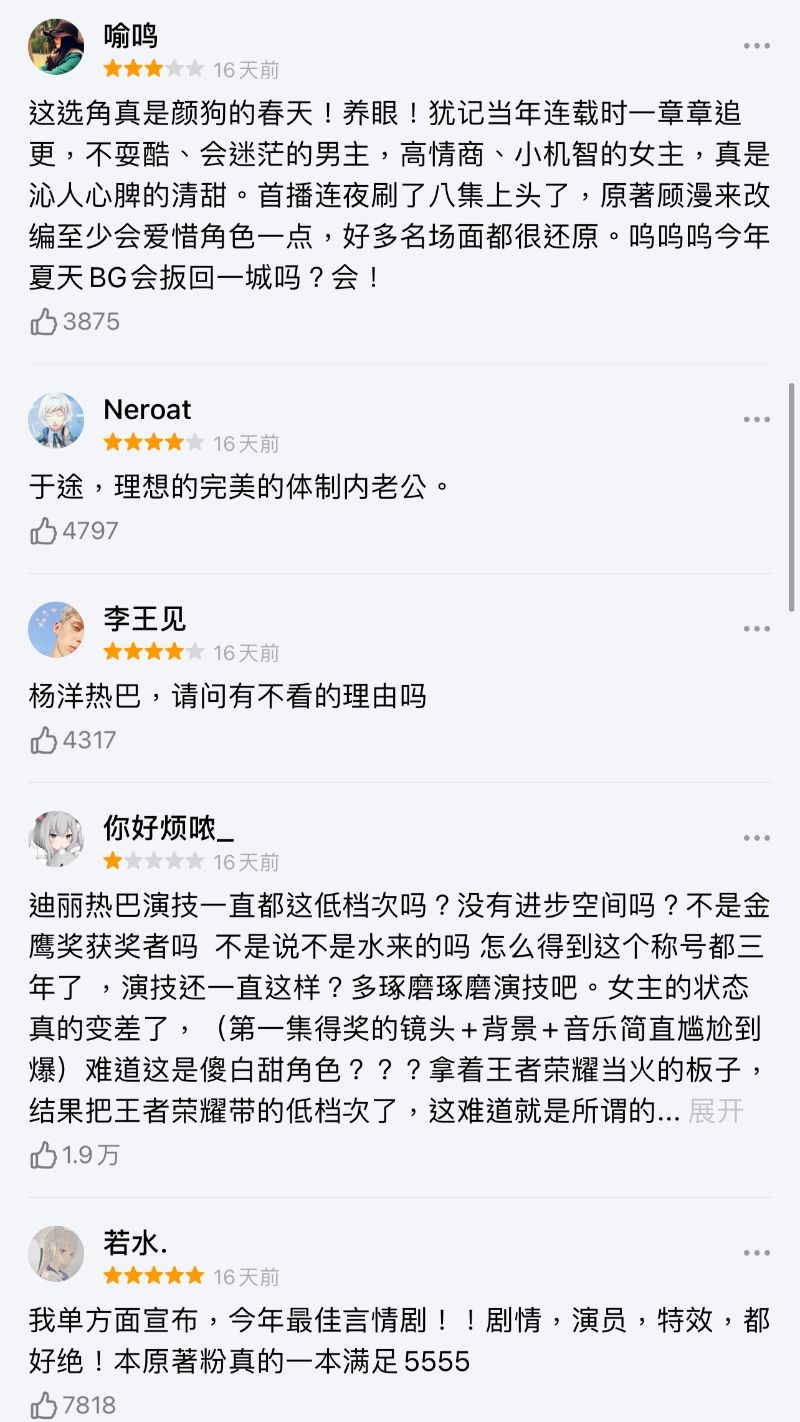
Task: Expand 你好烦哝_'s truncated review with 展开
Action: [715, 1111]
